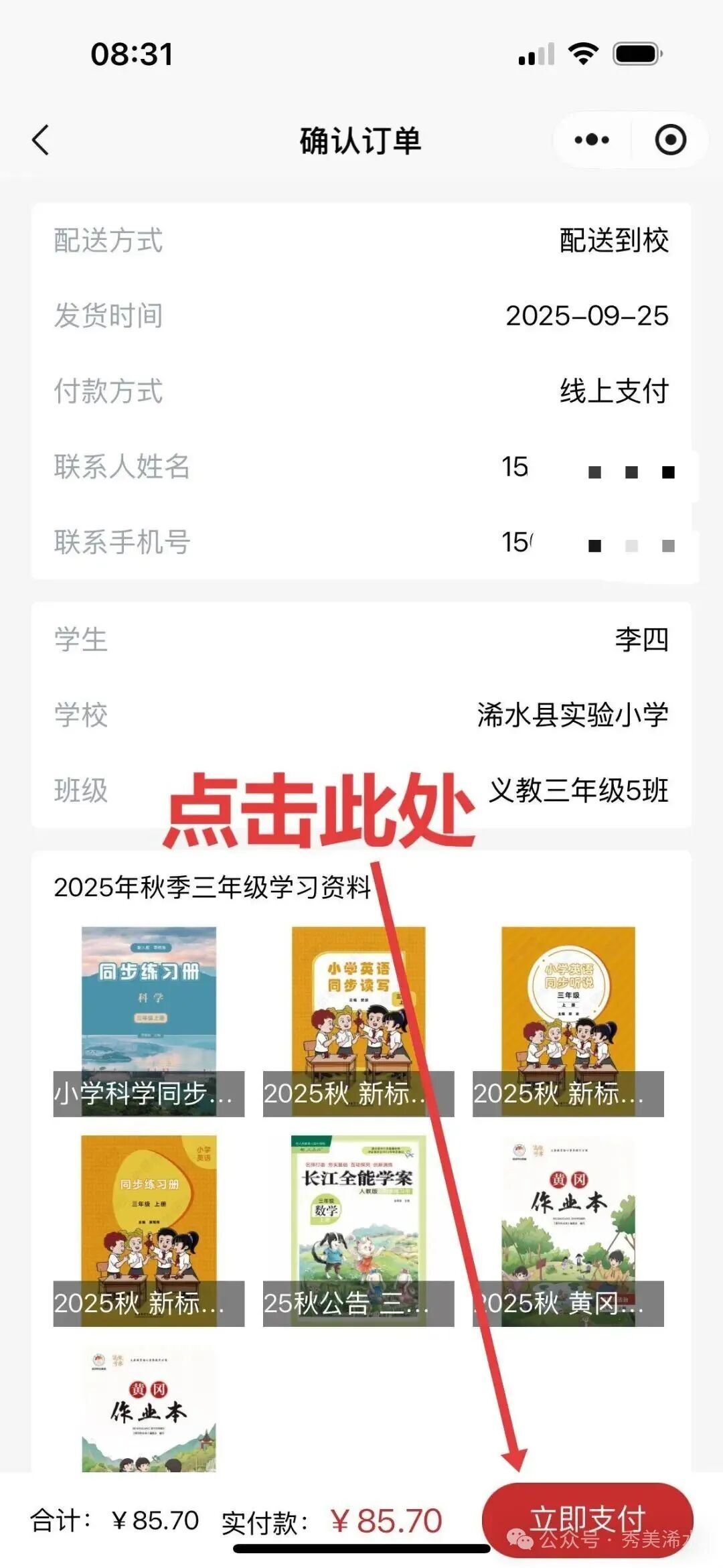Go back from the 确认订单 page

tap(41, 141)
